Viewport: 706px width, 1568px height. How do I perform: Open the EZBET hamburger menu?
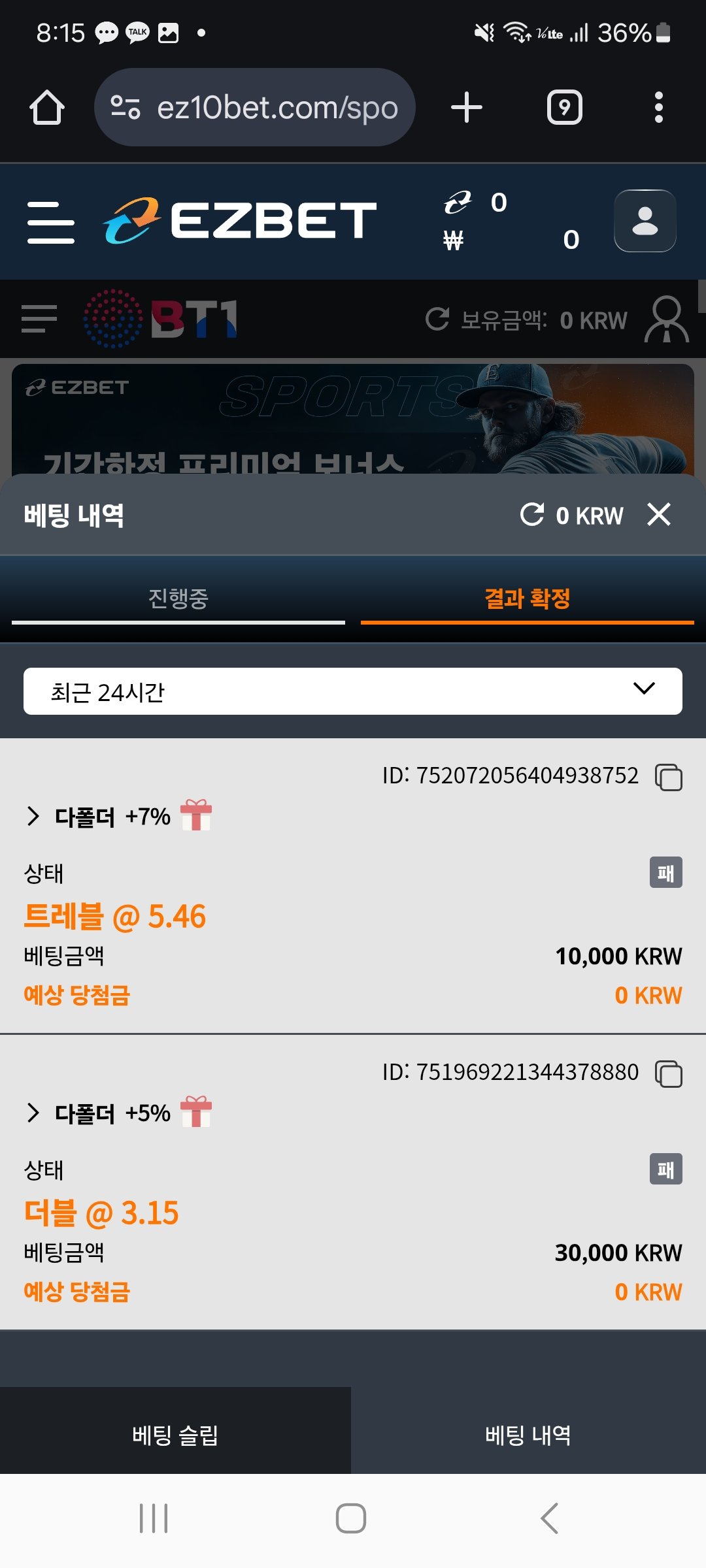click(50, 222)
